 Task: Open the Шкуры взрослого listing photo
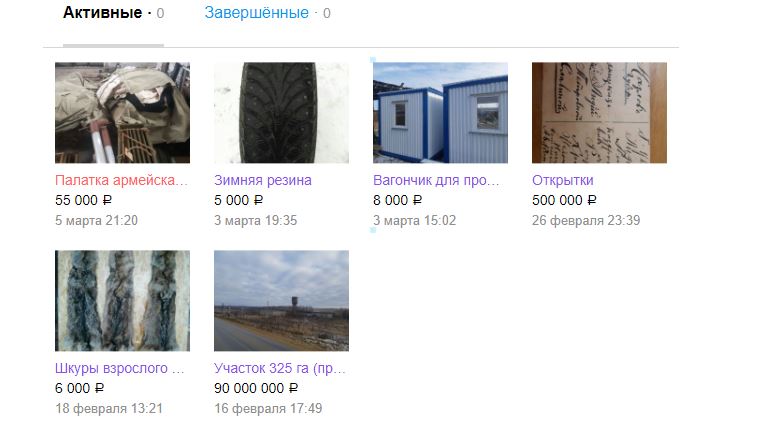[122, 300]
